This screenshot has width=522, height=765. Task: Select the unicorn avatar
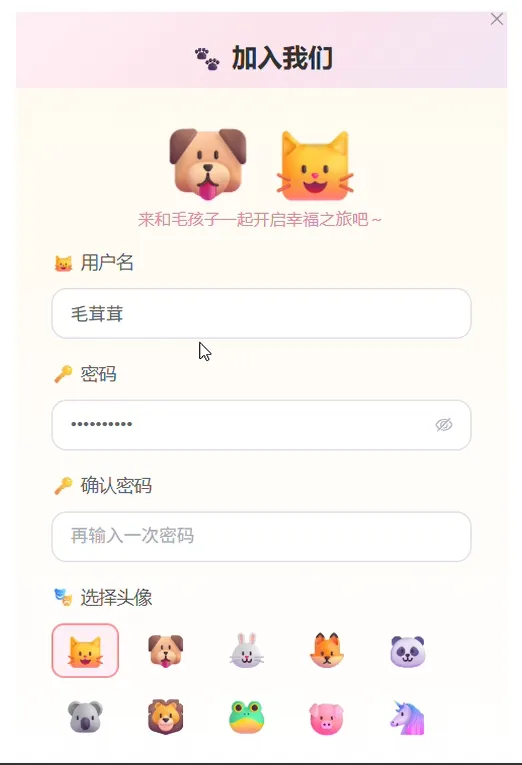[x=408, y=717]
